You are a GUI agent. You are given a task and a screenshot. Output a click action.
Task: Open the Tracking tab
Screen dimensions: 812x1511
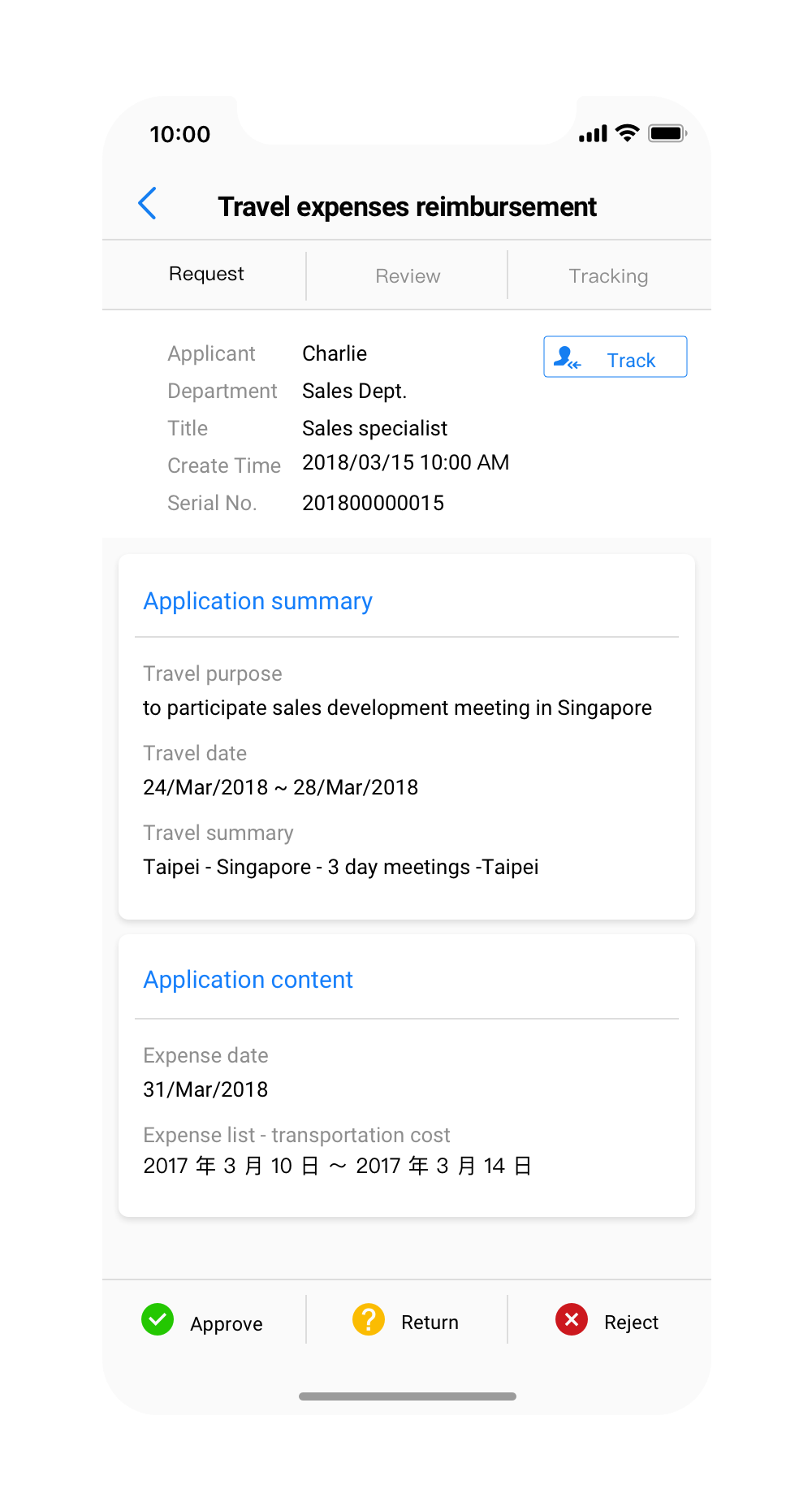(608, 276)
